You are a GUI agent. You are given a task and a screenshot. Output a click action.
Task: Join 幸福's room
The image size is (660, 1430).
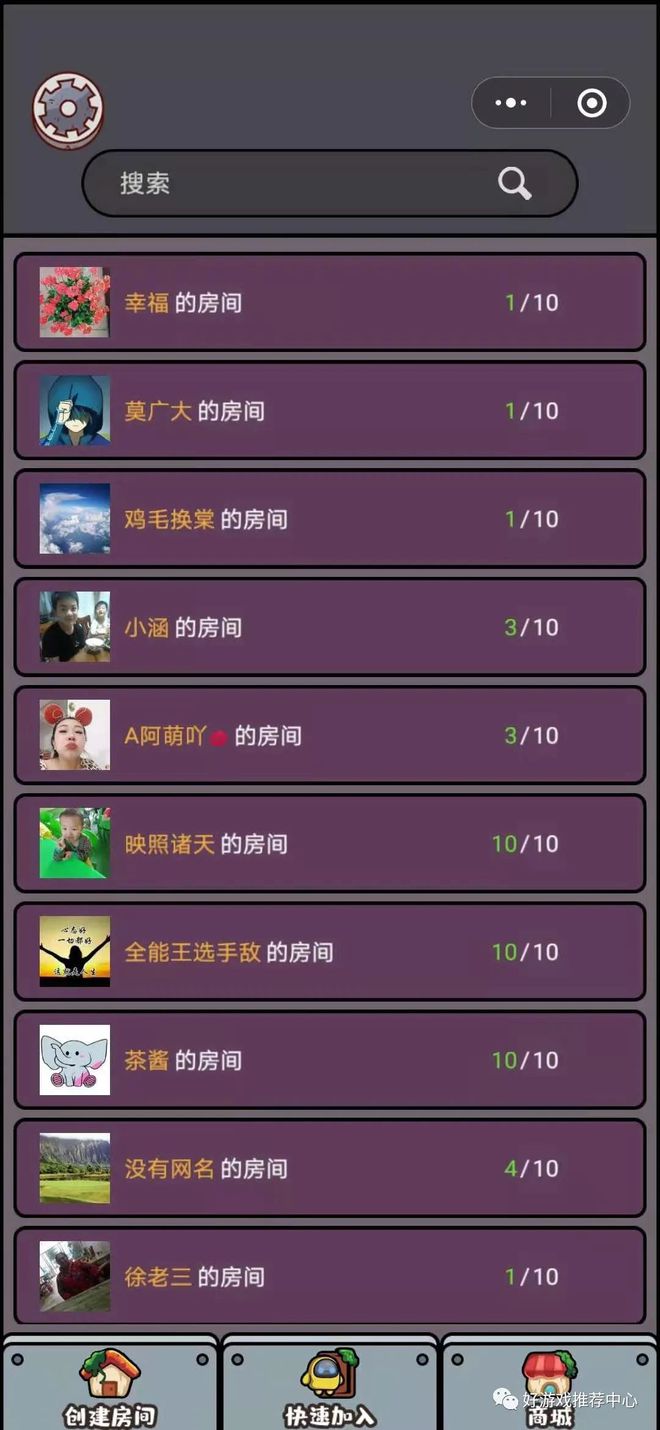click(329, 302)
